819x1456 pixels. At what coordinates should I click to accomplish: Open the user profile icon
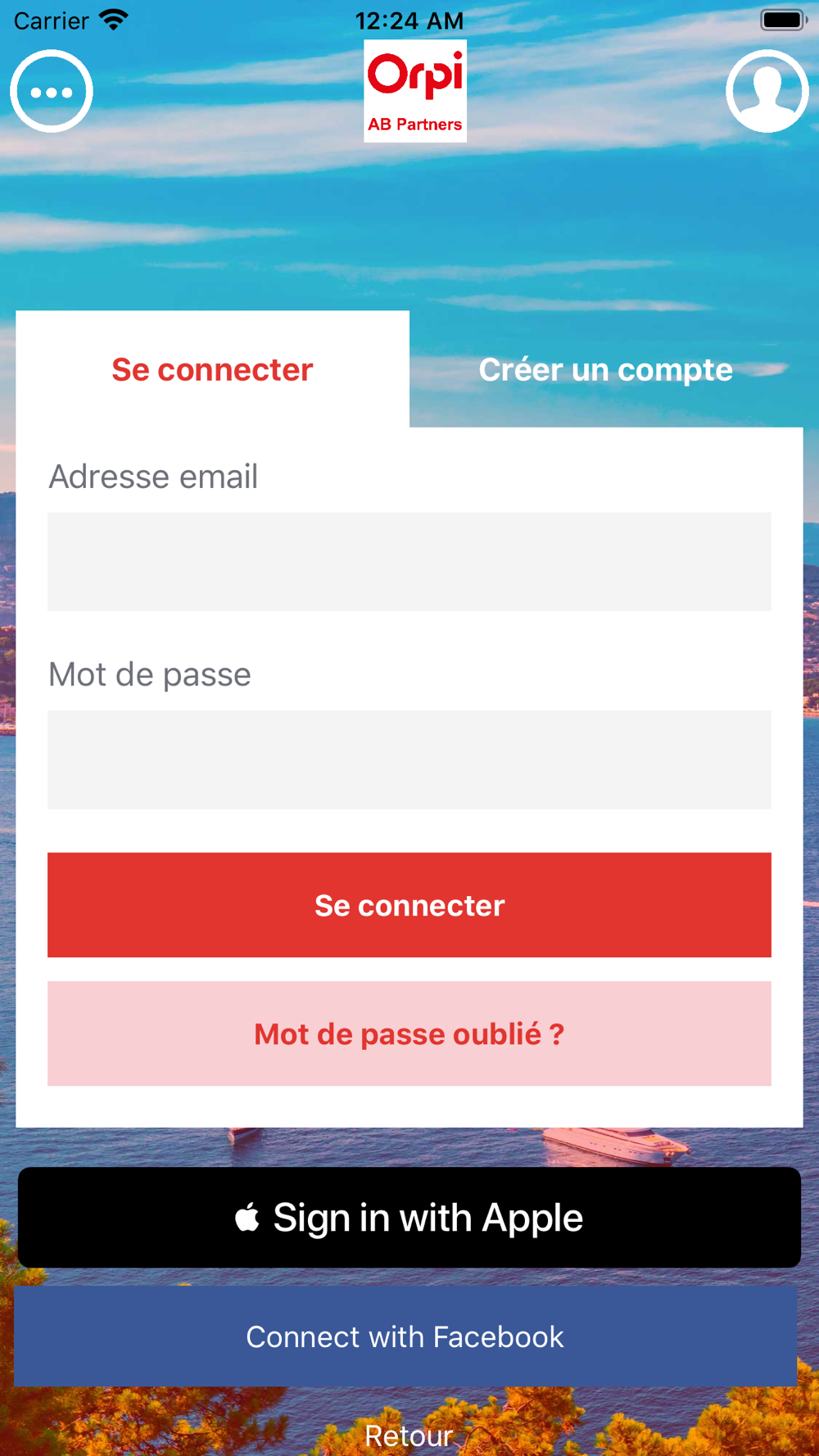[x=767, y=91]
